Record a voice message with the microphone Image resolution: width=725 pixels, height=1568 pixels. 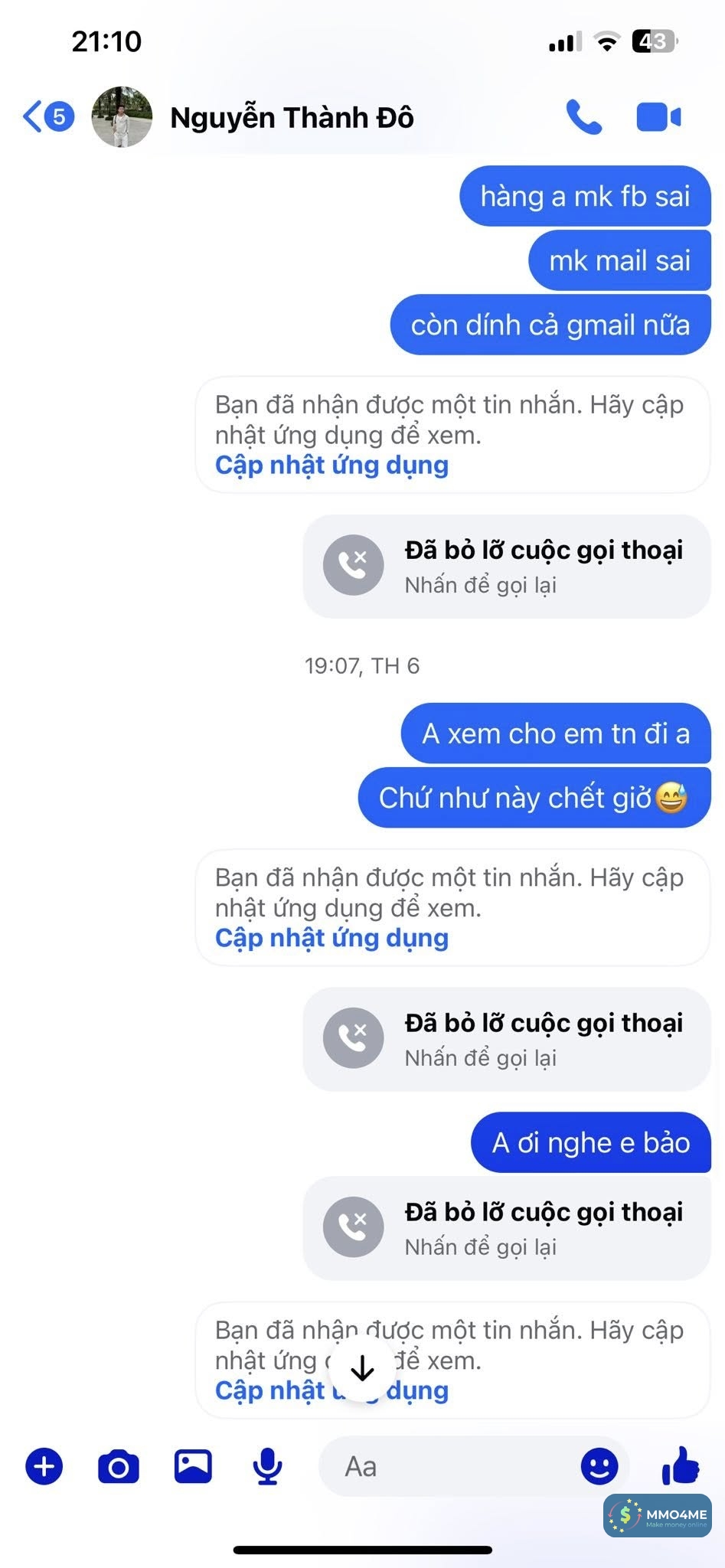(267, 1467)
